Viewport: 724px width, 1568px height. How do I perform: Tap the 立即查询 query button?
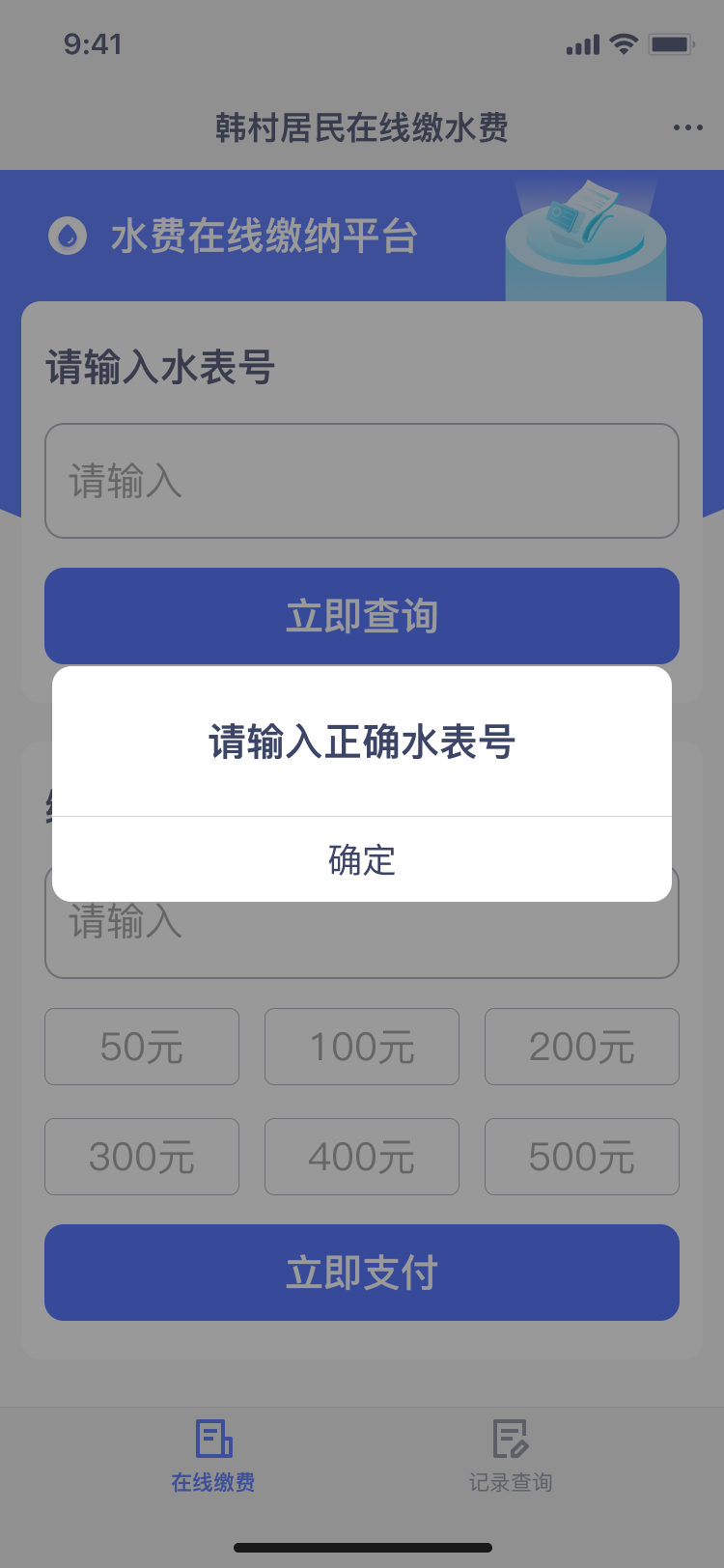[x=362, y=616]
